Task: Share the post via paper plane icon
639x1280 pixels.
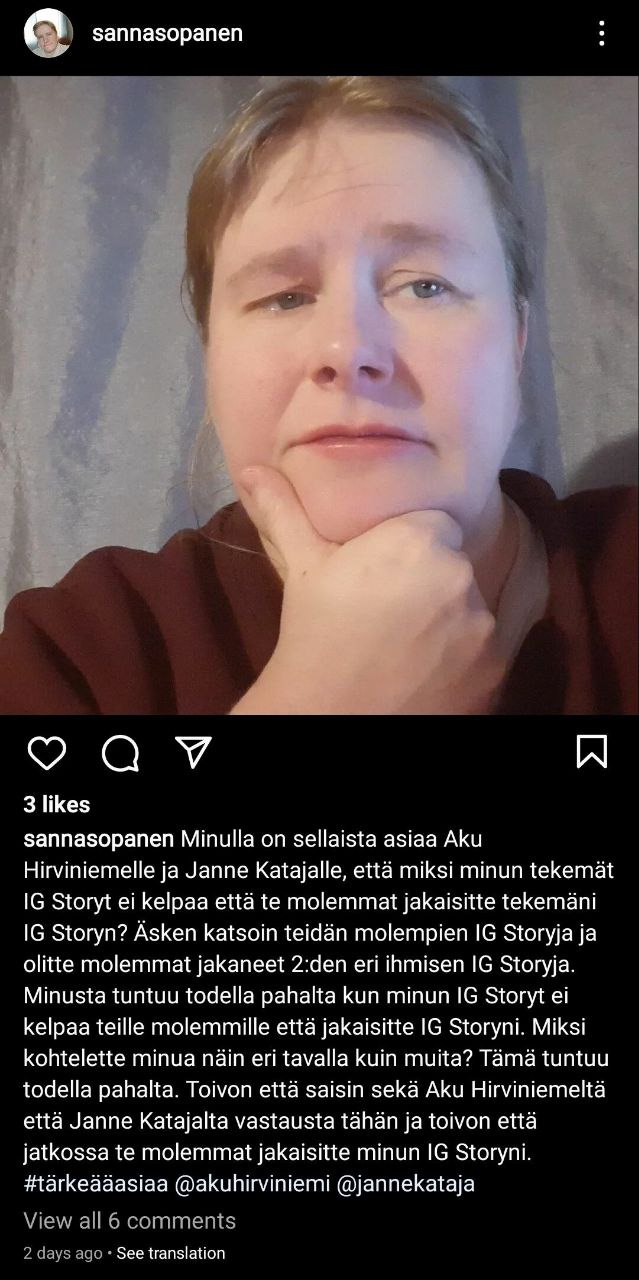Action: pyautogui.click(x=193, y=752)
